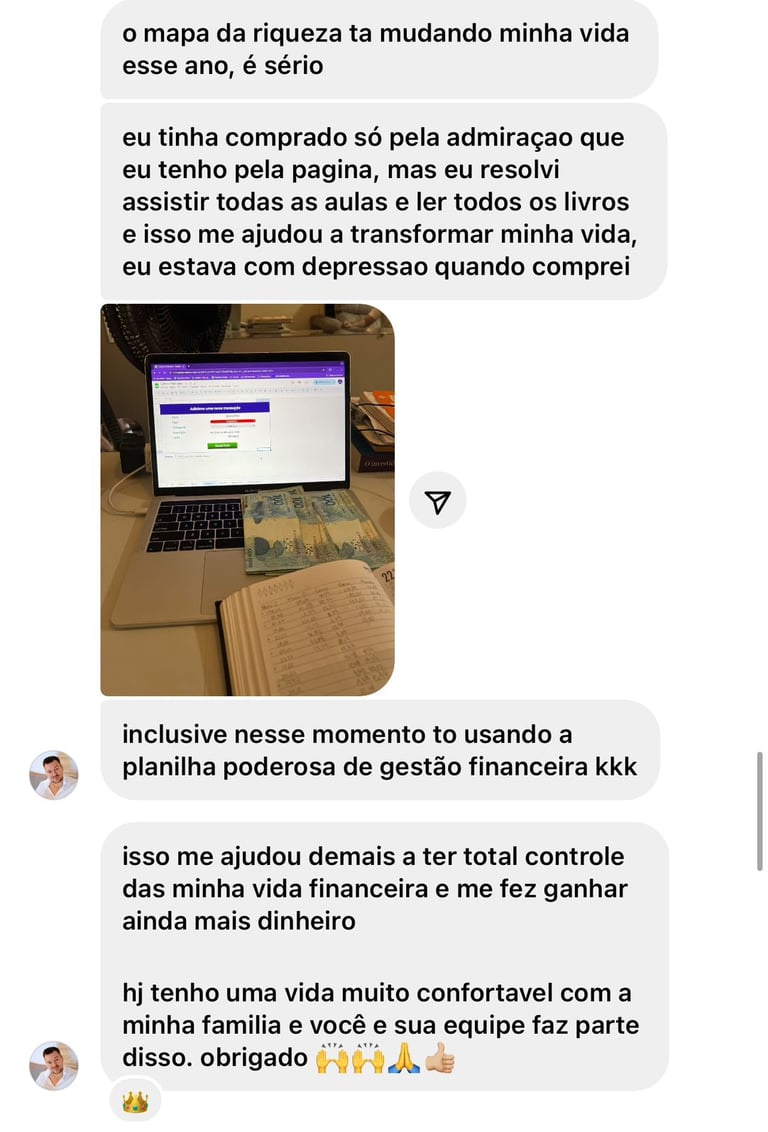This screenshot has height=1132, width=768.
Task: Forward the photo with the share arrow
Action: pyautogui.click(x=438, y=501)
